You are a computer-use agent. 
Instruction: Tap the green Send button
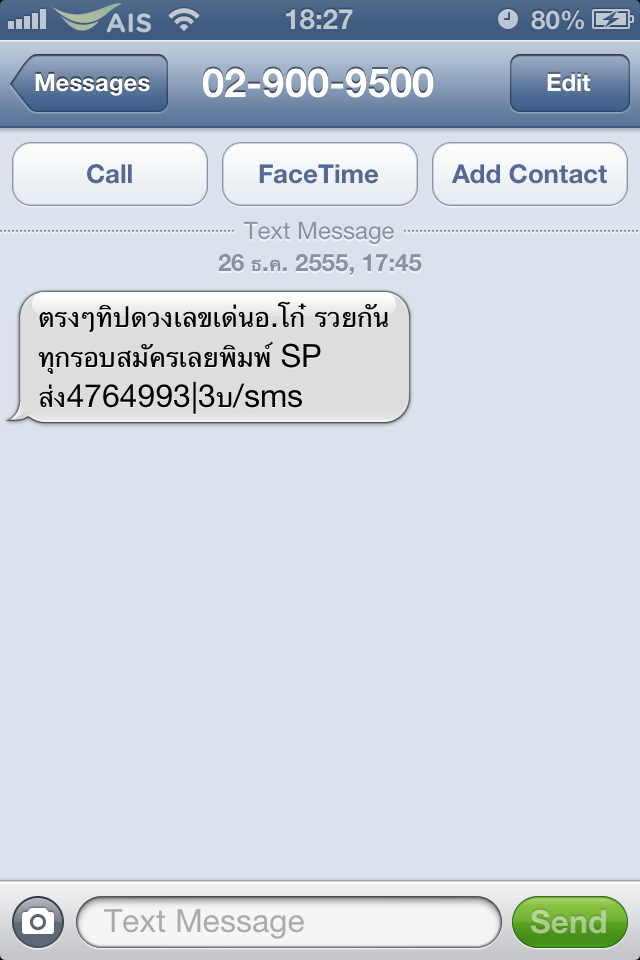[569, 921]
